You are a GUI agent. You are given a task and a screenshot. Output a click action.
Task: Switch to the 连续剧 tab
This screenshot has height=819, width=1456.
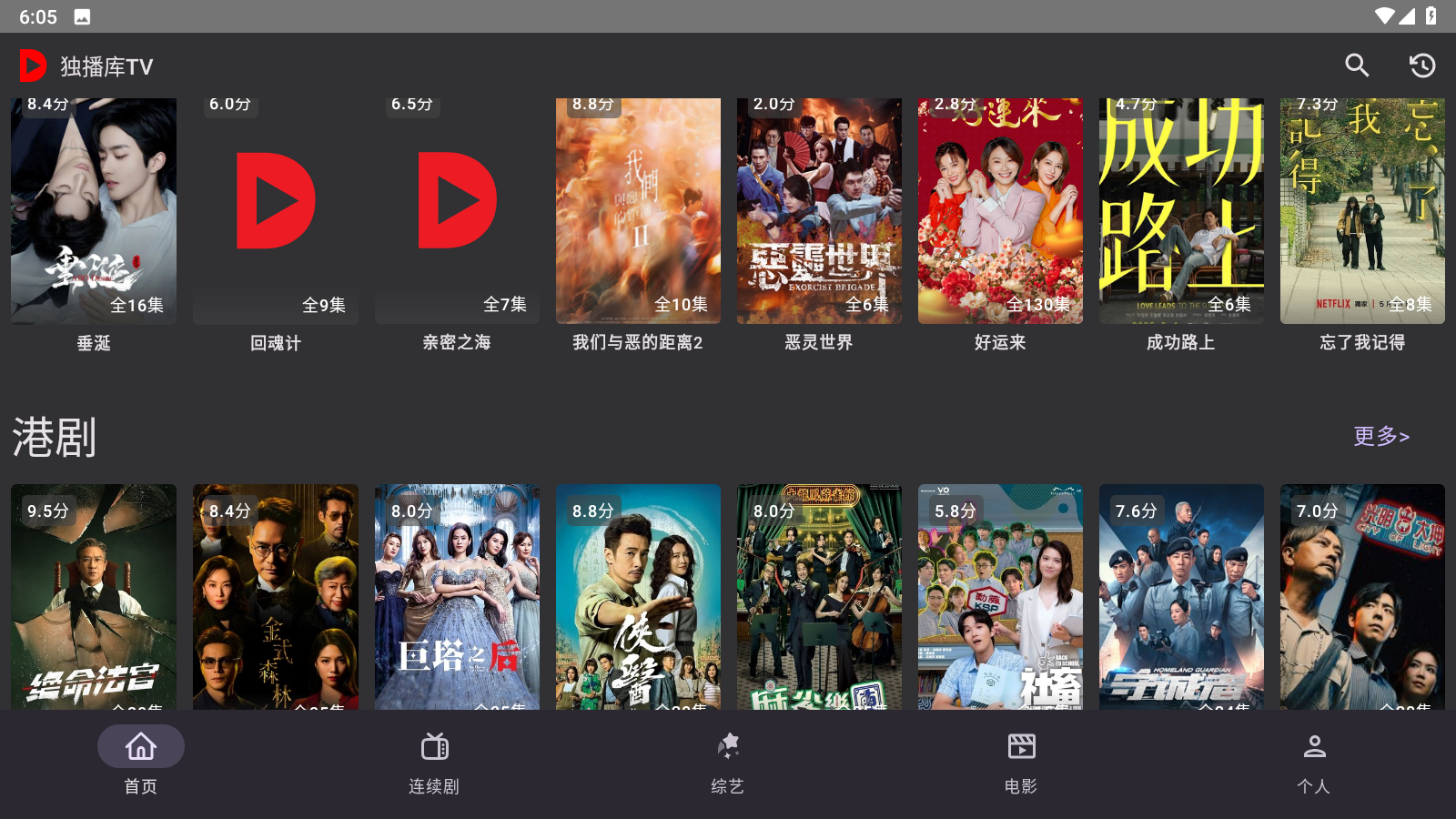pyautogui.click(x=434, y=763)
